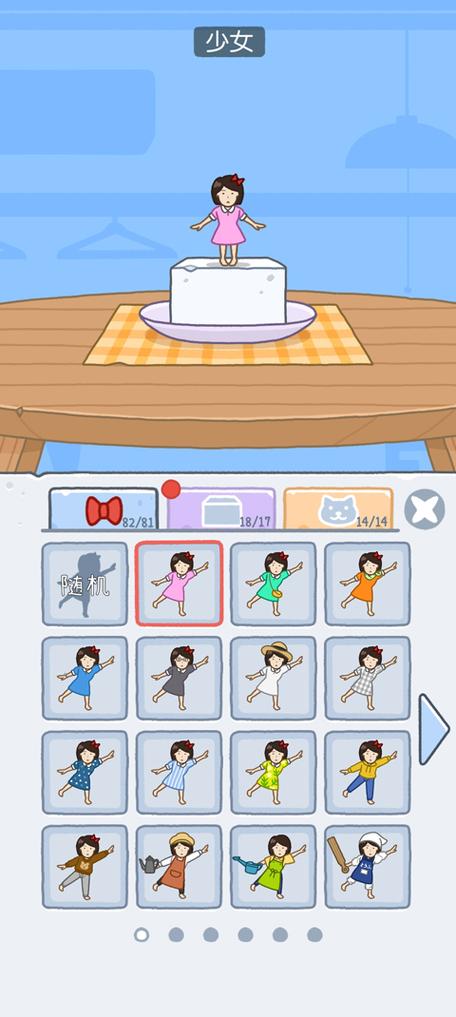Screen dimensions: 456x1017
Task: Select the orange dress costume
Action: click(x=367, y=584)
